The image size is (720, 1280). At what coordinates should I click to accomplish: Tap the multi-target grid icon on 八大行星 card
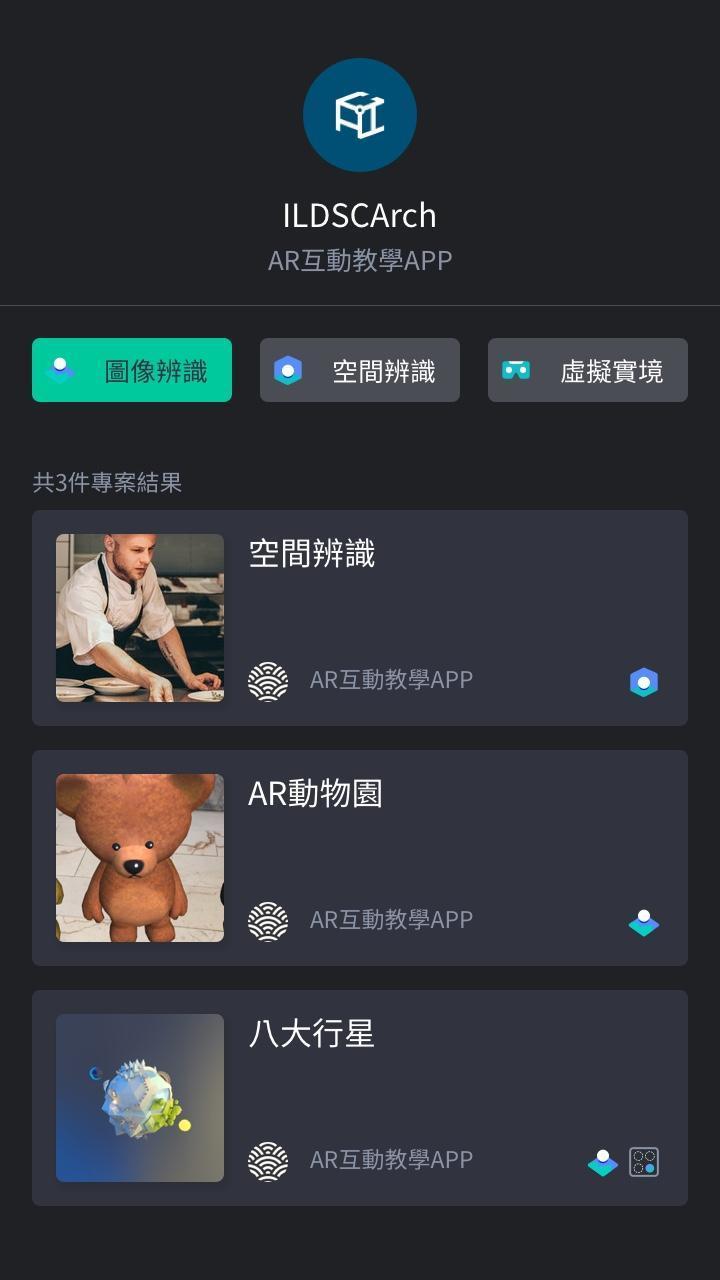(646, 1161)
